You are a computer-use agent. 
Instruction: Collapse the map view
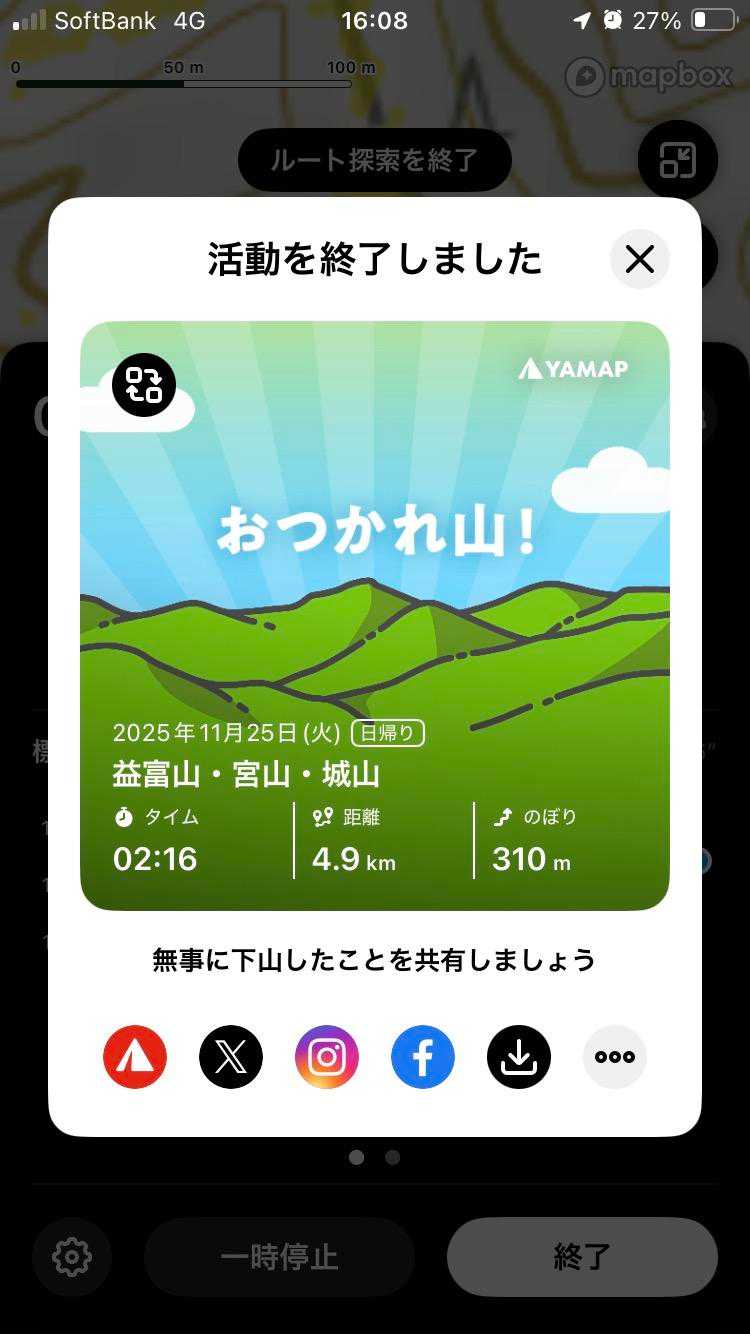(x=677, y=160)
